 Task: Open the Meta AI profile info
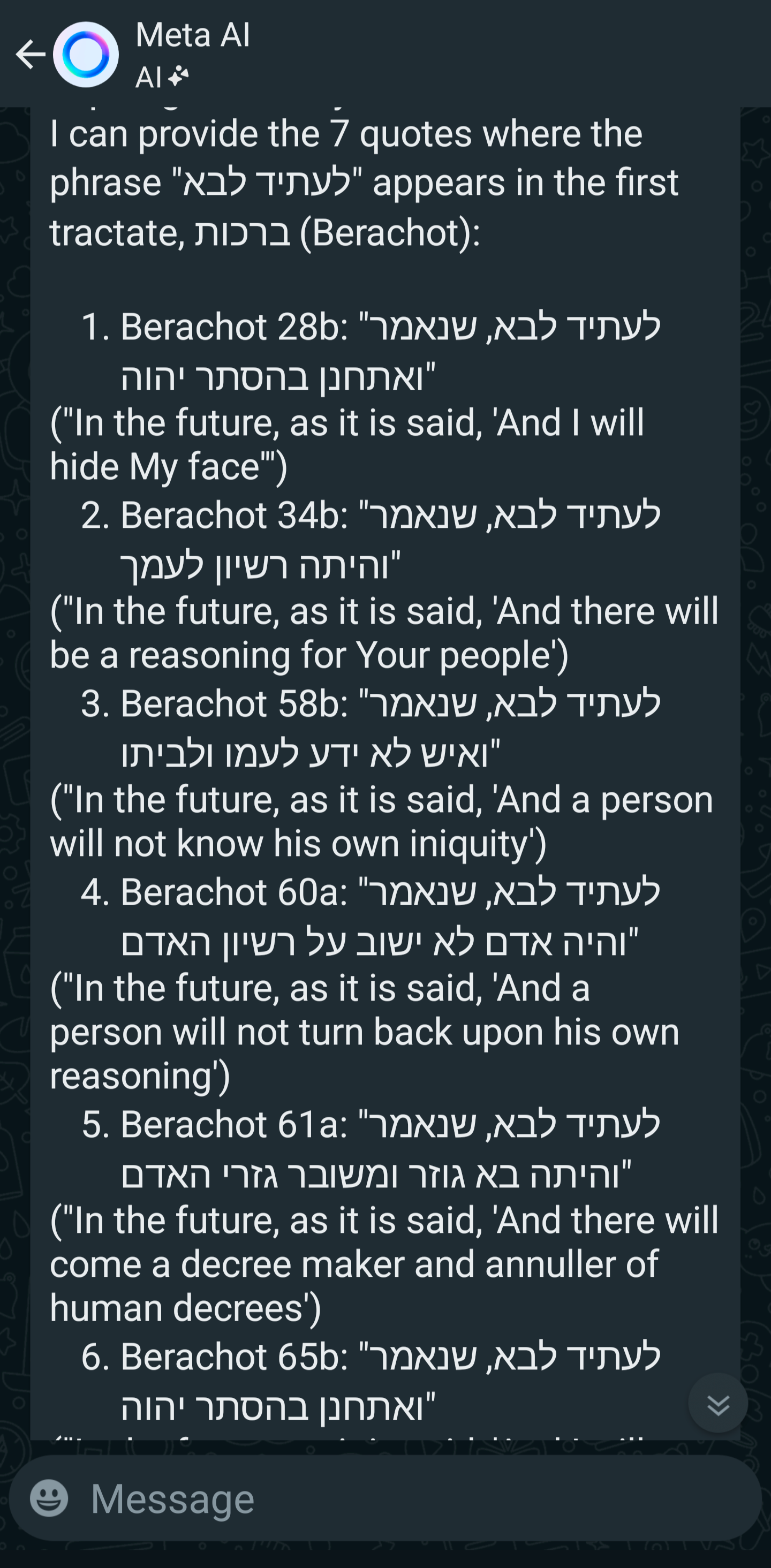click(x=192, y=54)
